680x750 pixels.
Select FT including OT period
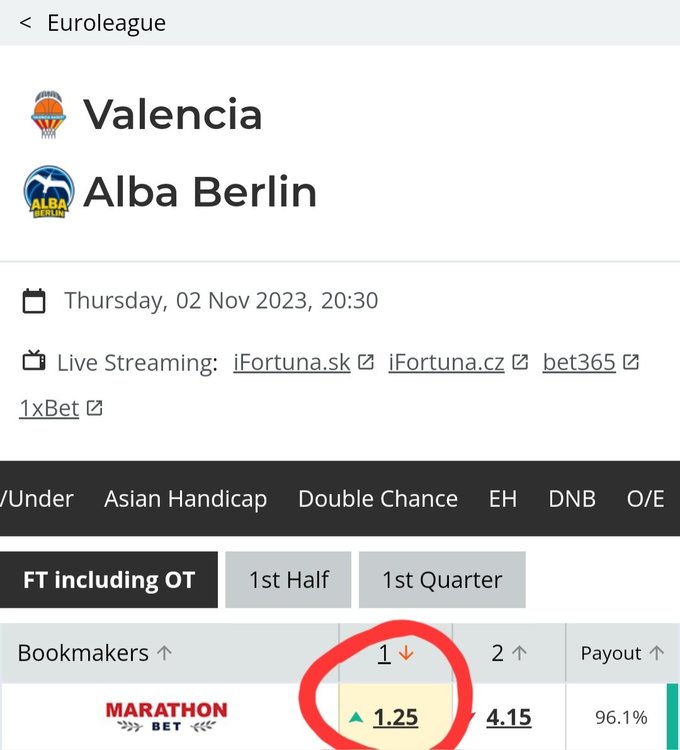[x=109, y=580]
